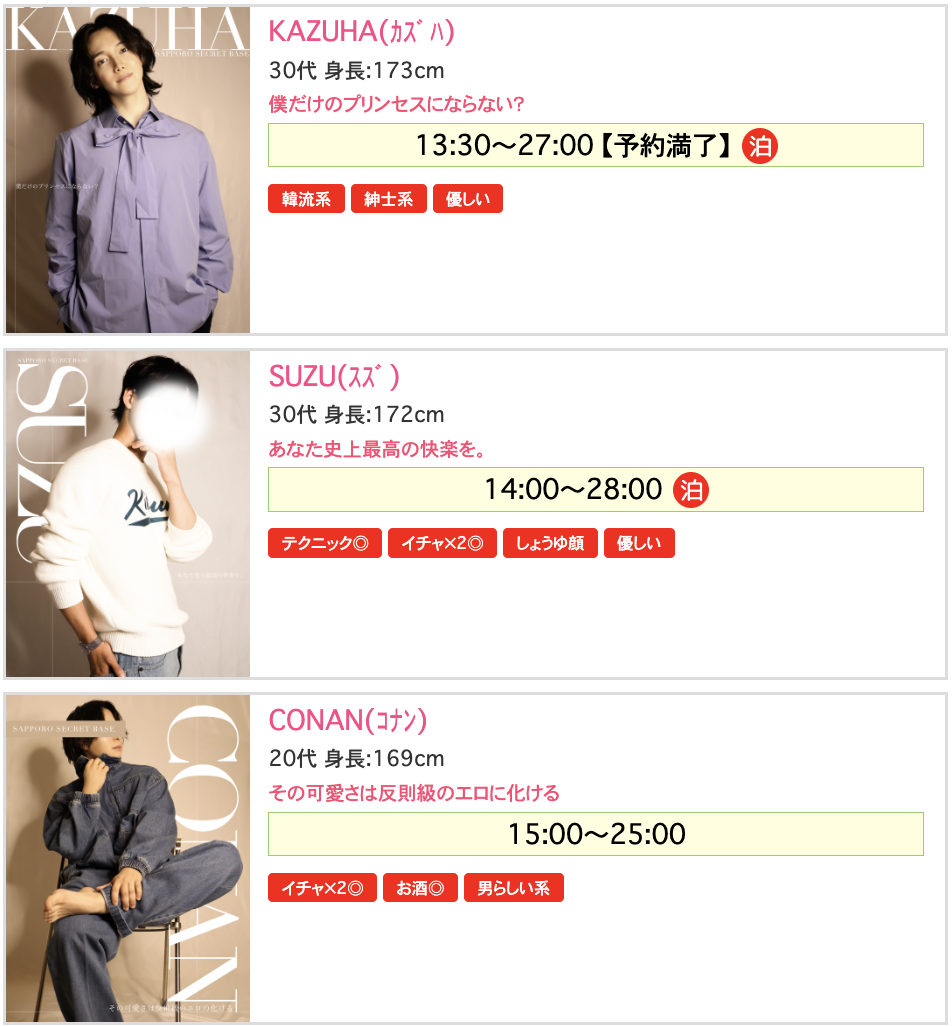952x1026 pixels.
Task: Select the テクニック◎ tag
Action: [325, 544]
